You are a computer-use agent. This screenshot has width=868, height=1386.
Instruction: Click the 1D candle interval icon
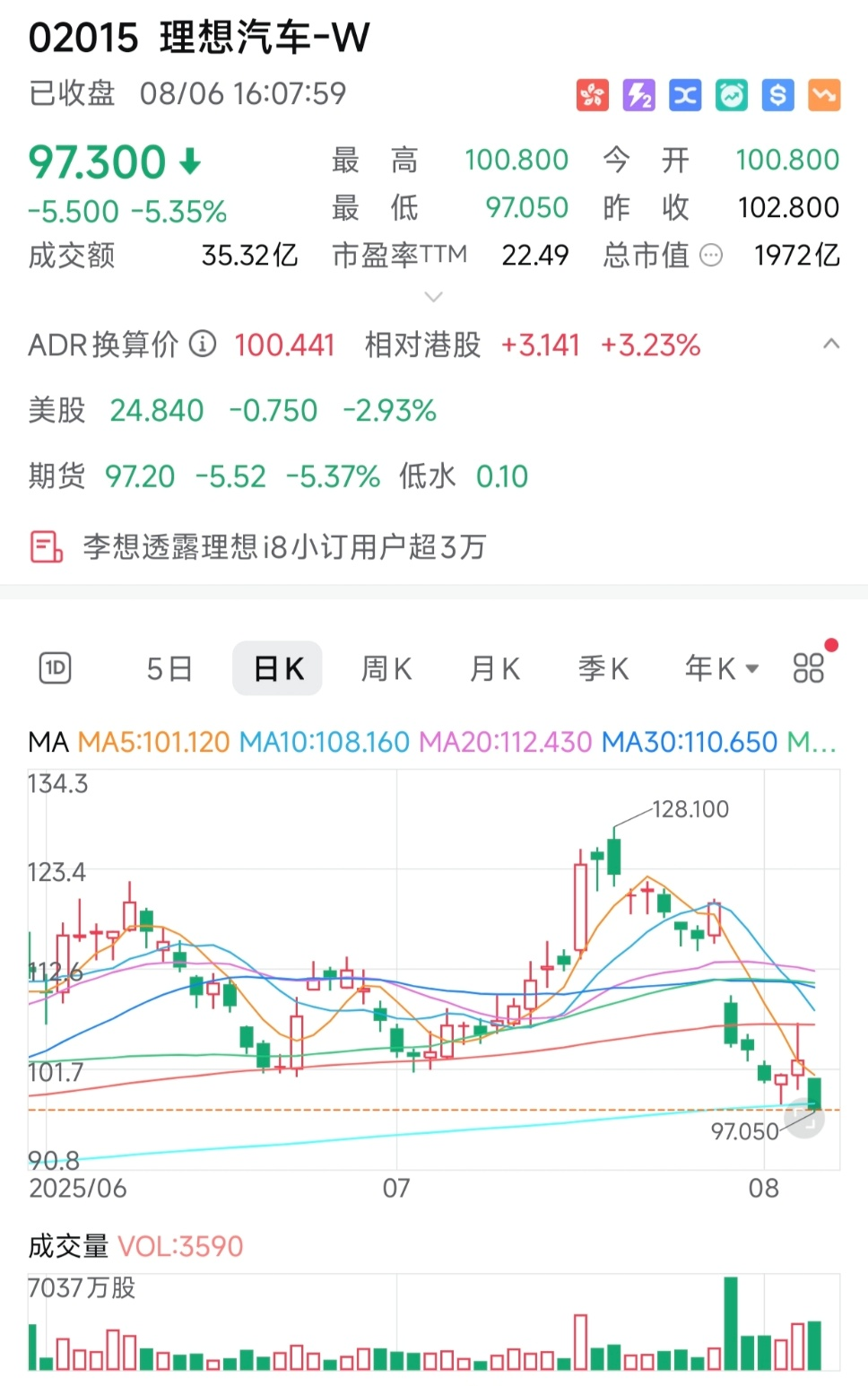[x=55, y=667]
